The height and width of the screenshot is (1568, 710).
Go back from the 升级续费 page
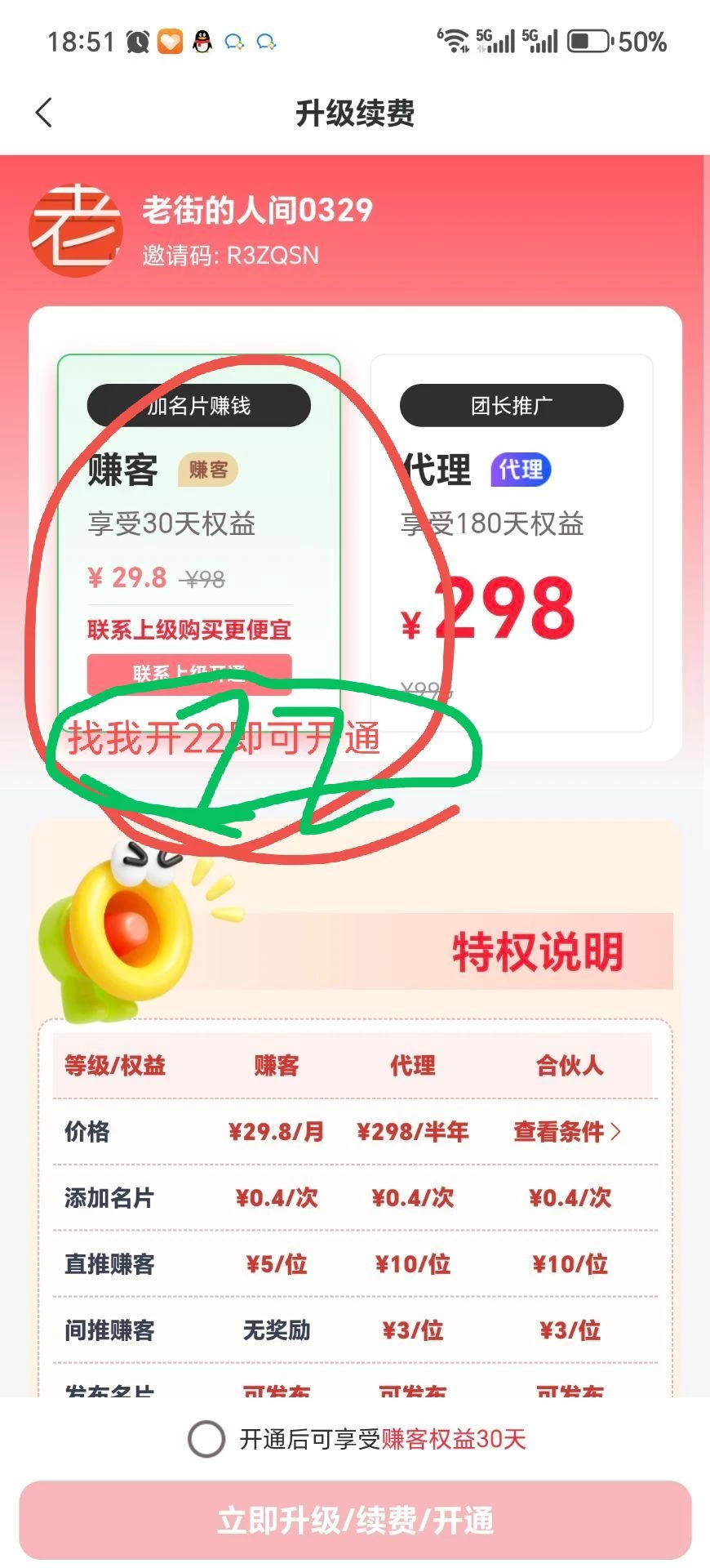(x=44, y=113)
